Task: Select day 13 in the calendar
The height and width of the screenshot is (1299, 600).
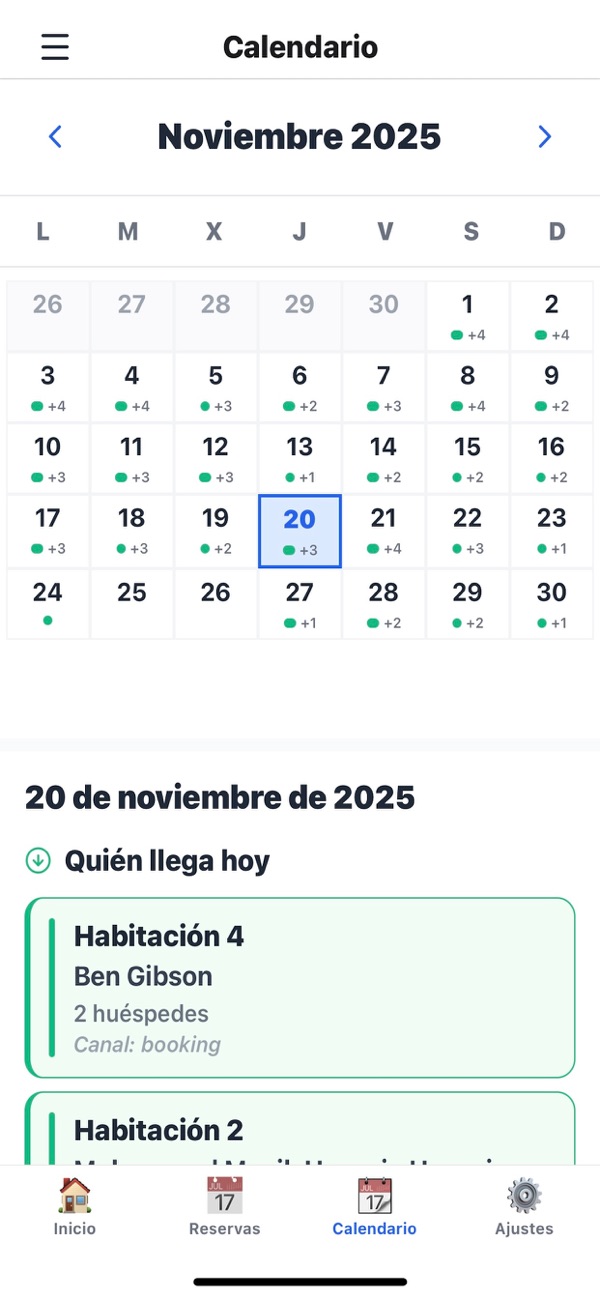Action: (x=300, y=460)
